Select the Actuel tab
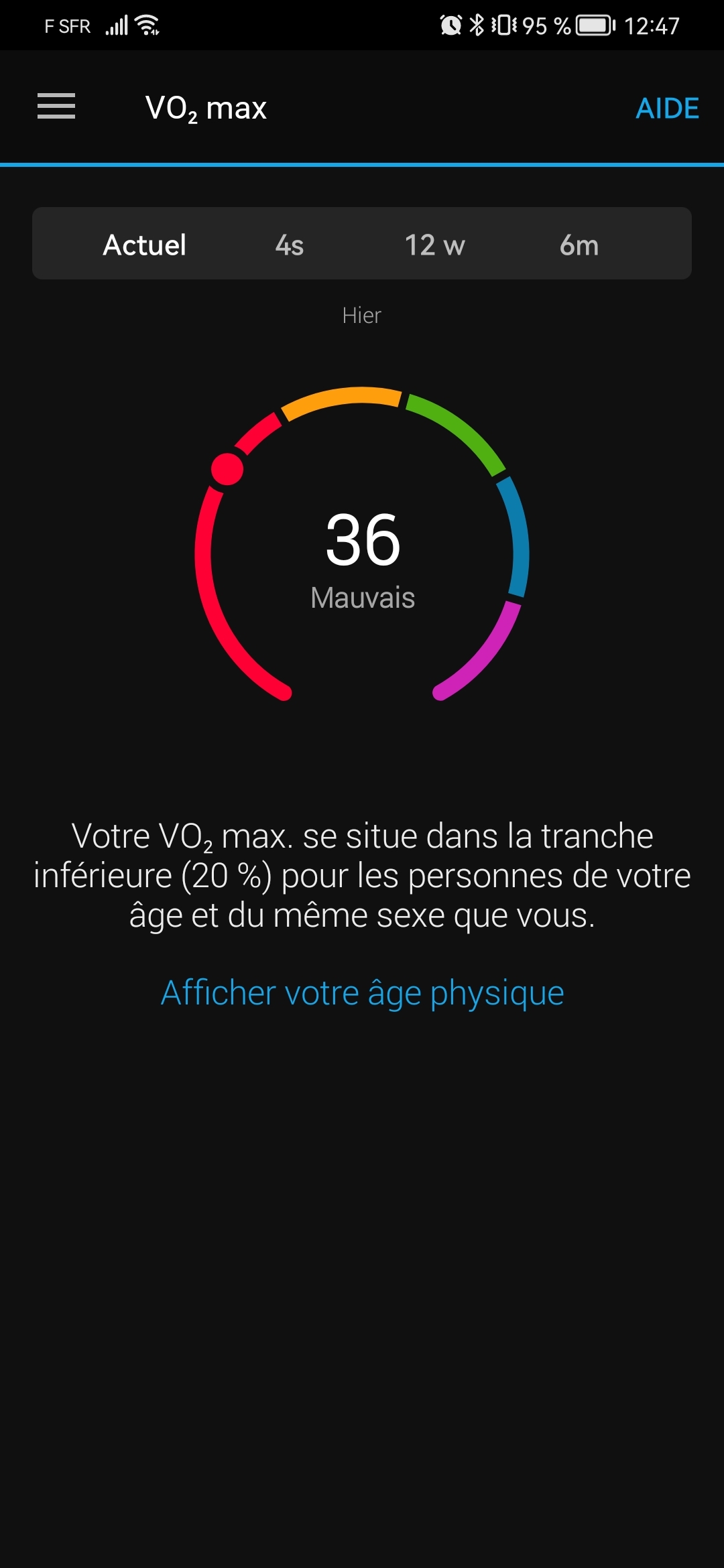The height and width of the screenshot is (1568, 724). pyautogui.click(x=145, y=245)
